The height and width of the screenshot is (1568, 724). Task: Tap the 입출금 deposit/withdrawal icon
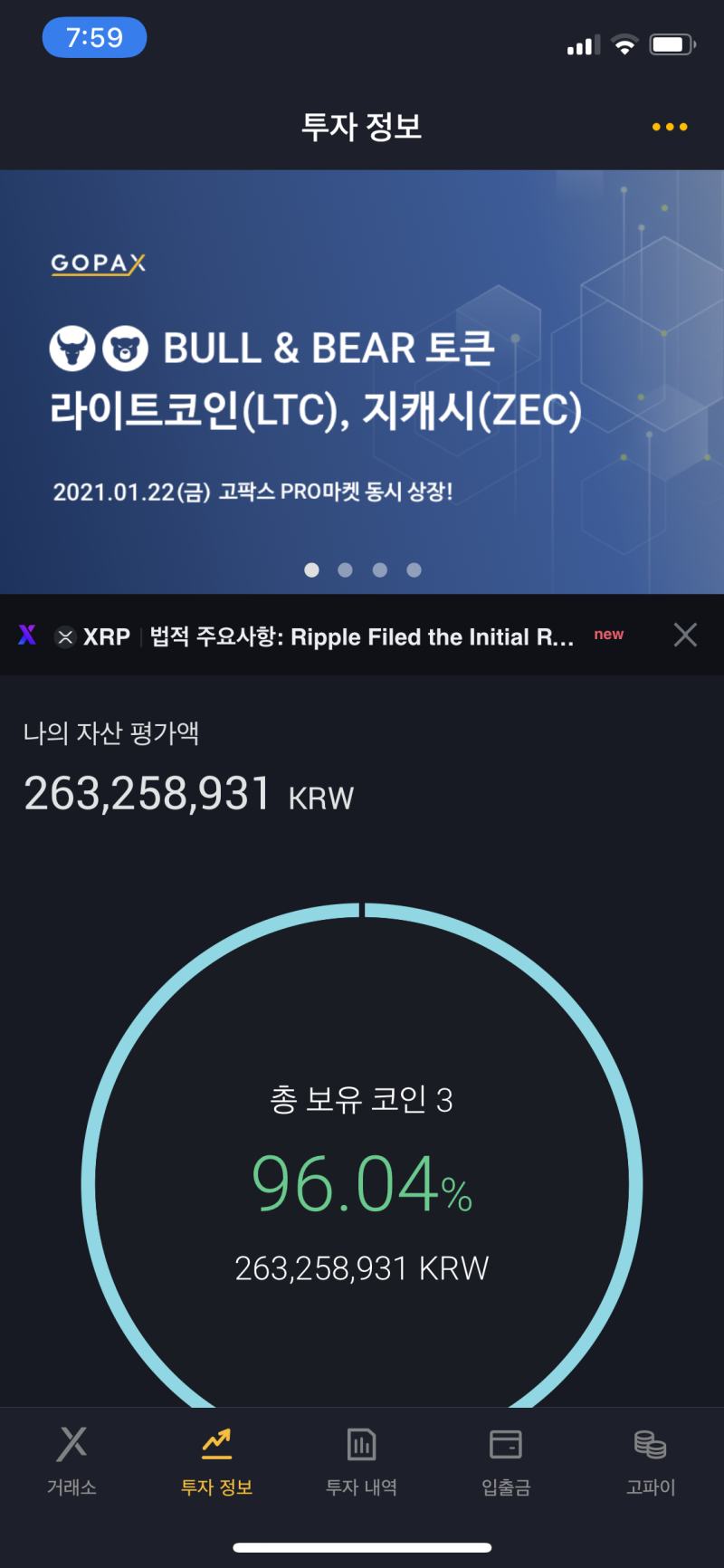pyautogui.click(x=506, y=1445)
